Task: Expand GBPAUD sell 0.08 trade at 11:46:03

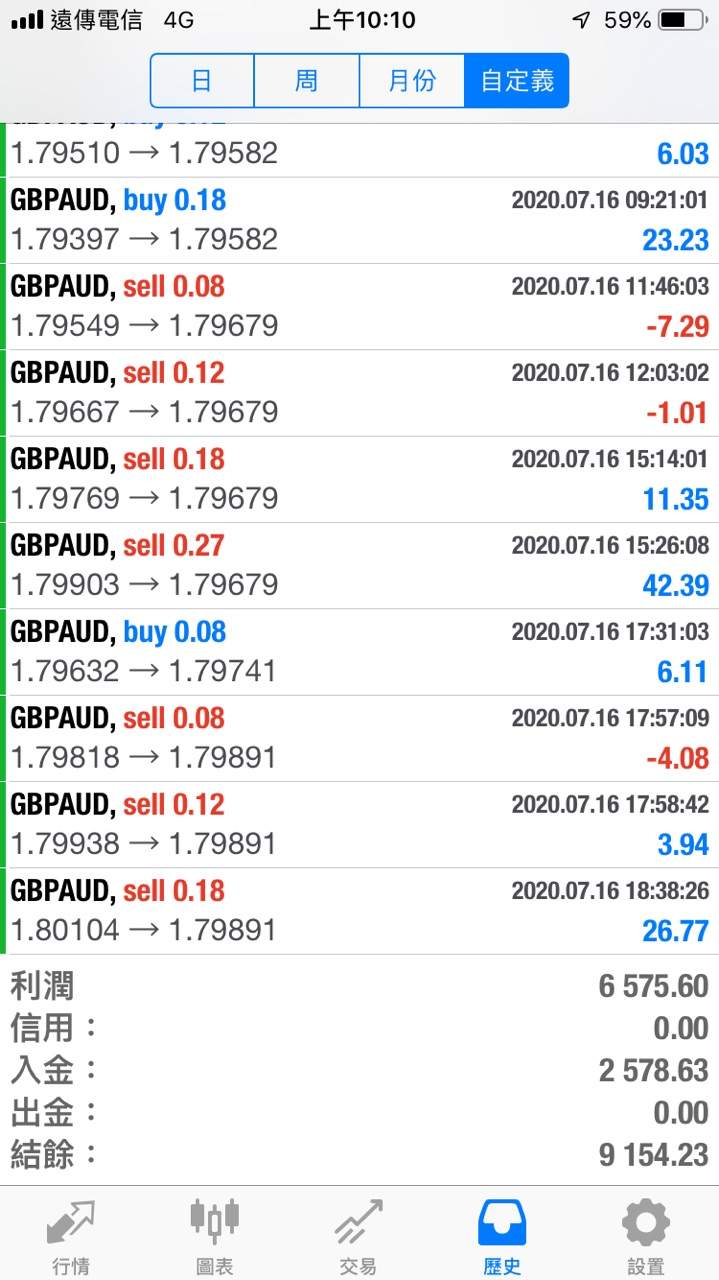Action: [359, 306]
